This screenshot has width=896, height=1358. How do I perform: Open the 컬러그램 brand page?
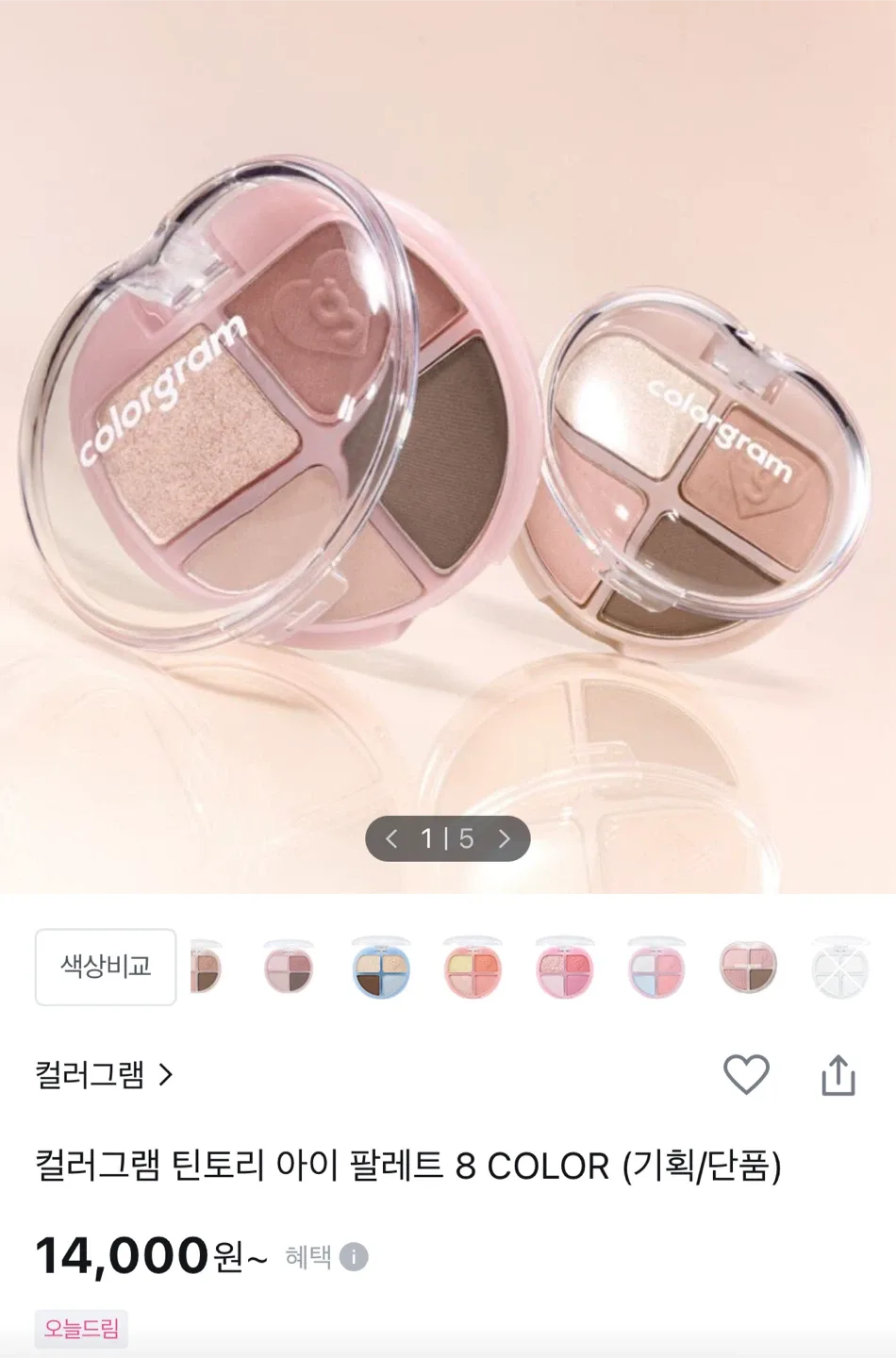click(x=104, y=1074)
